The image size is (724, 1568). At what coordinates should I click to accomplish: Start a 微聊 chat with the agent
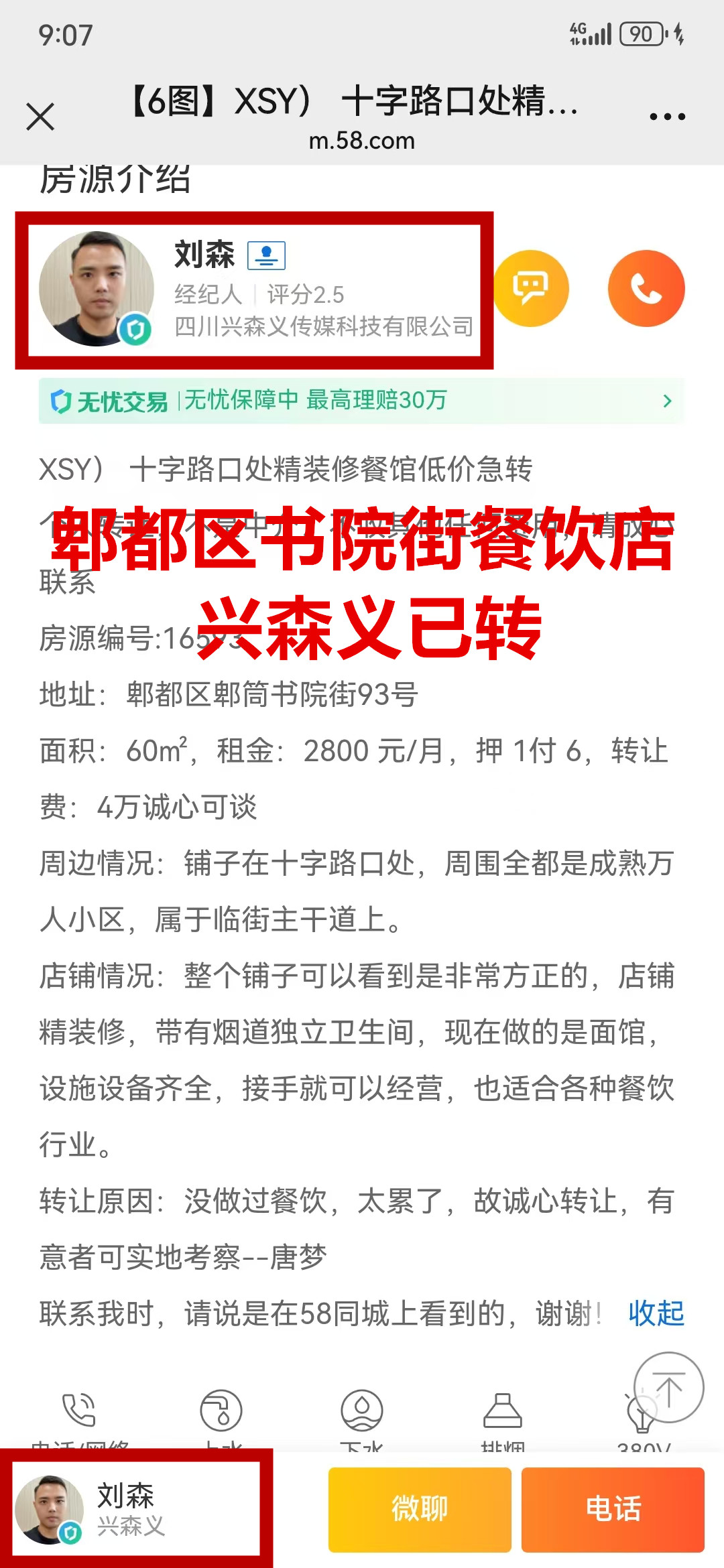420,1510
